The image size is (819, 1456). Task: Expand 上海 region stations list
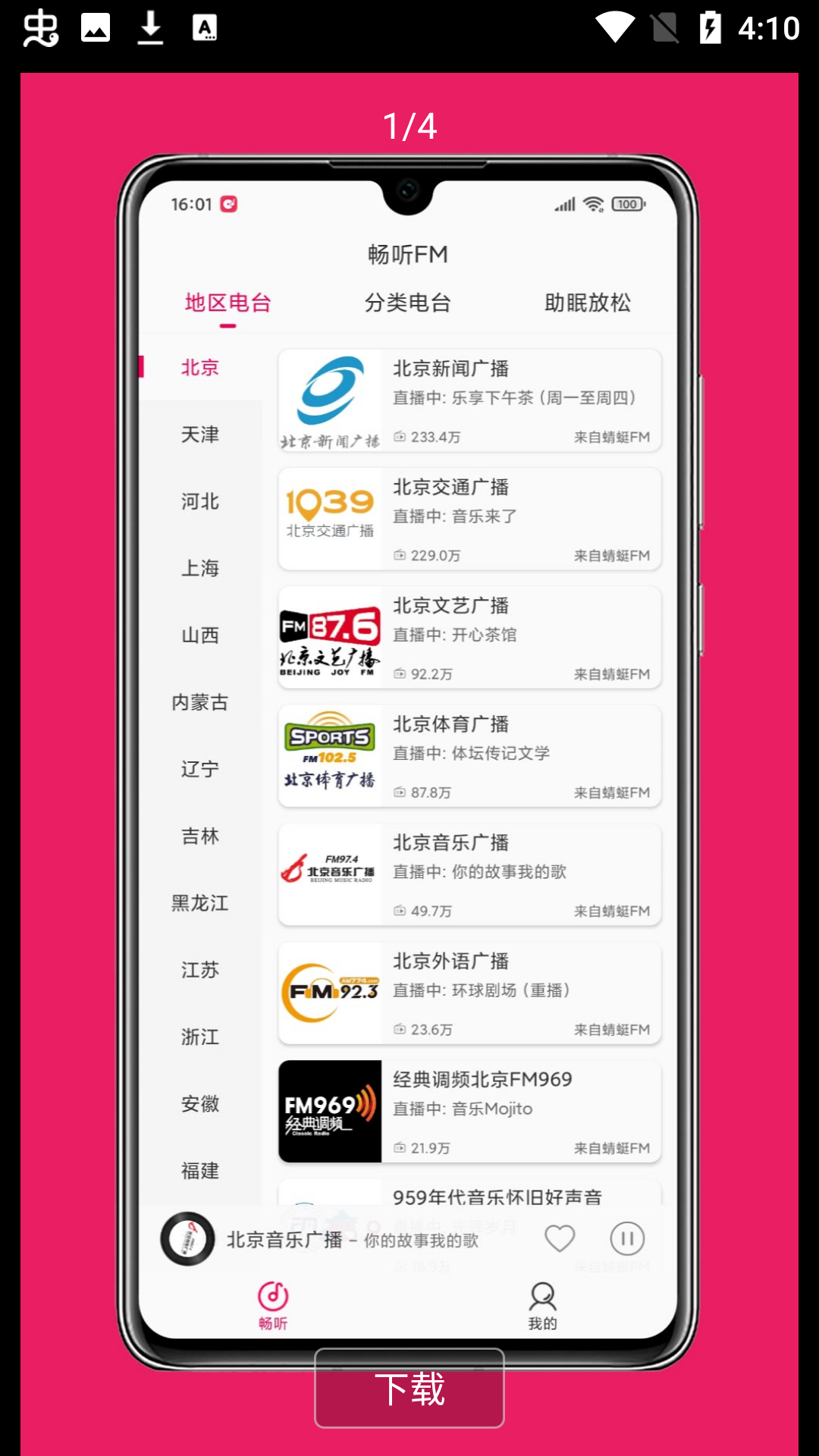[x=199, y=568]
